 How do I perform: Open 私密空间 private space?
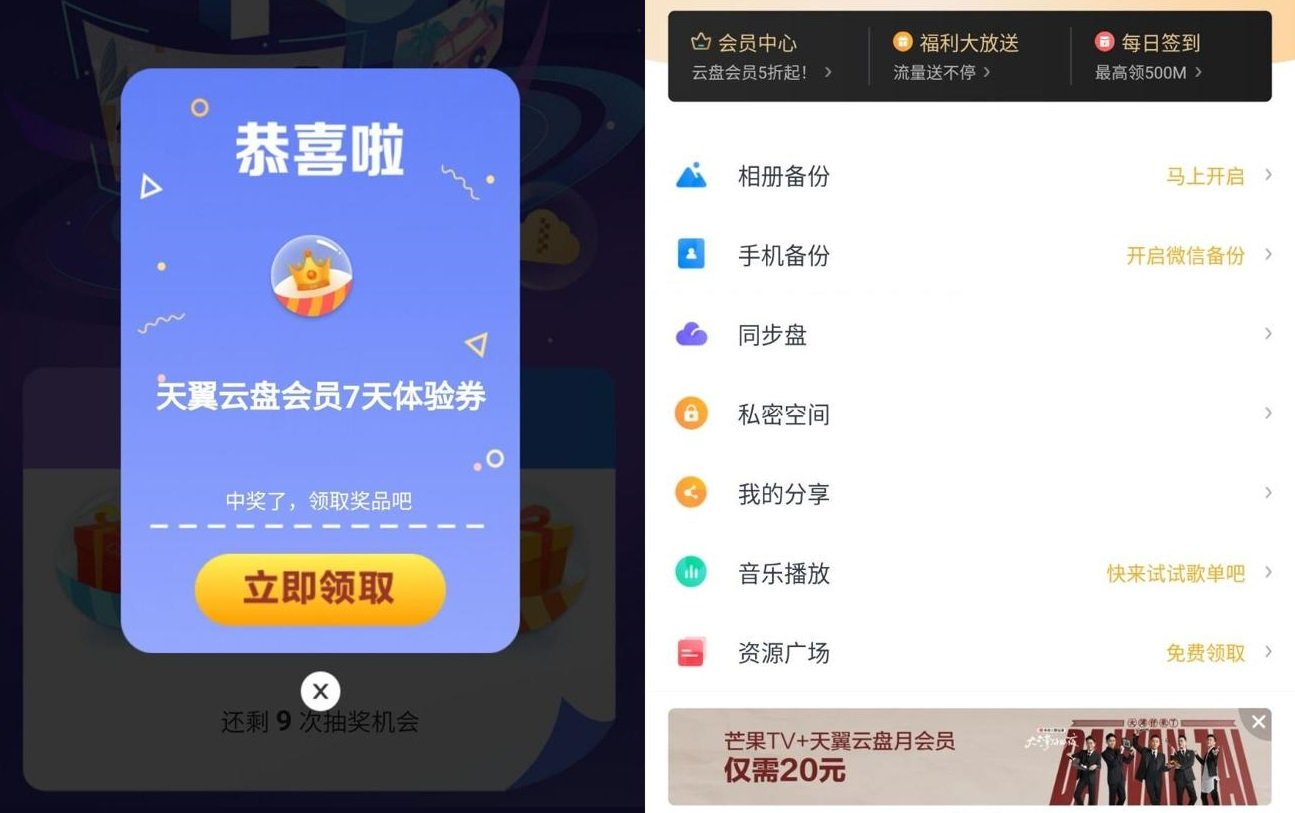[970, 414]
